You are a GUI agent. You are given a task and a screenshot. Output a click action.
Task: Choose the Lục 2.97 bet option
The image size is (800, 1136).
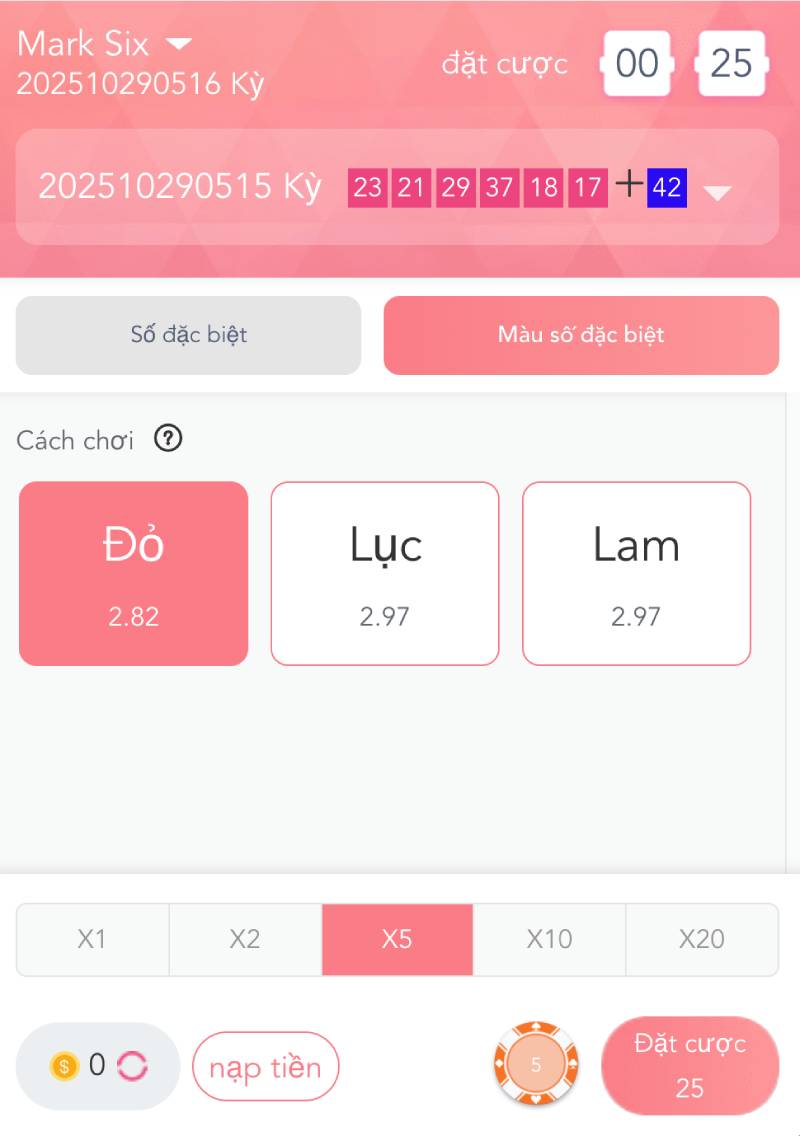[385, 573]
